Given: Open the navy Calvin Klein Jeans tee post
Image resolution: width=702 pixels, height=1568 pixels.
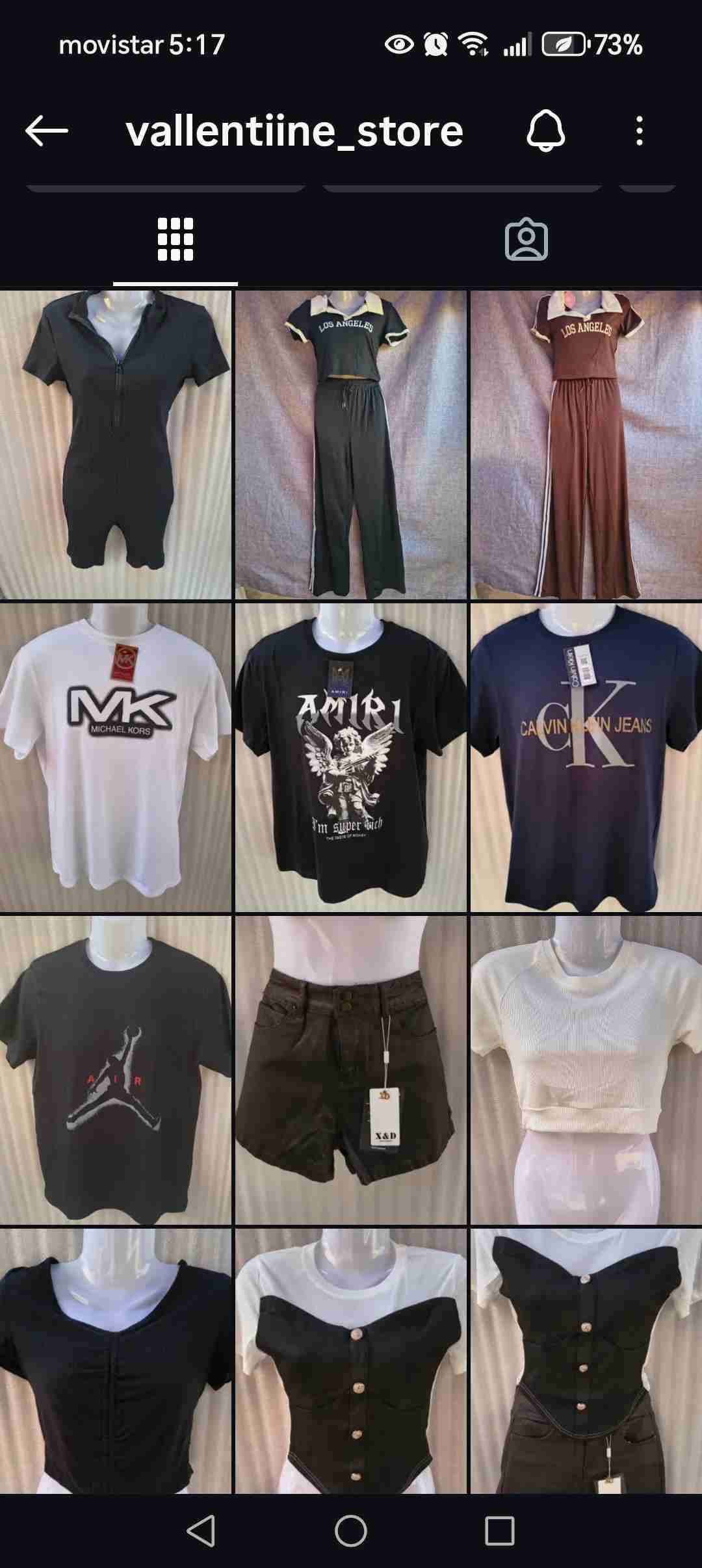Looking at the screenshot, I should tap(586, 757).
